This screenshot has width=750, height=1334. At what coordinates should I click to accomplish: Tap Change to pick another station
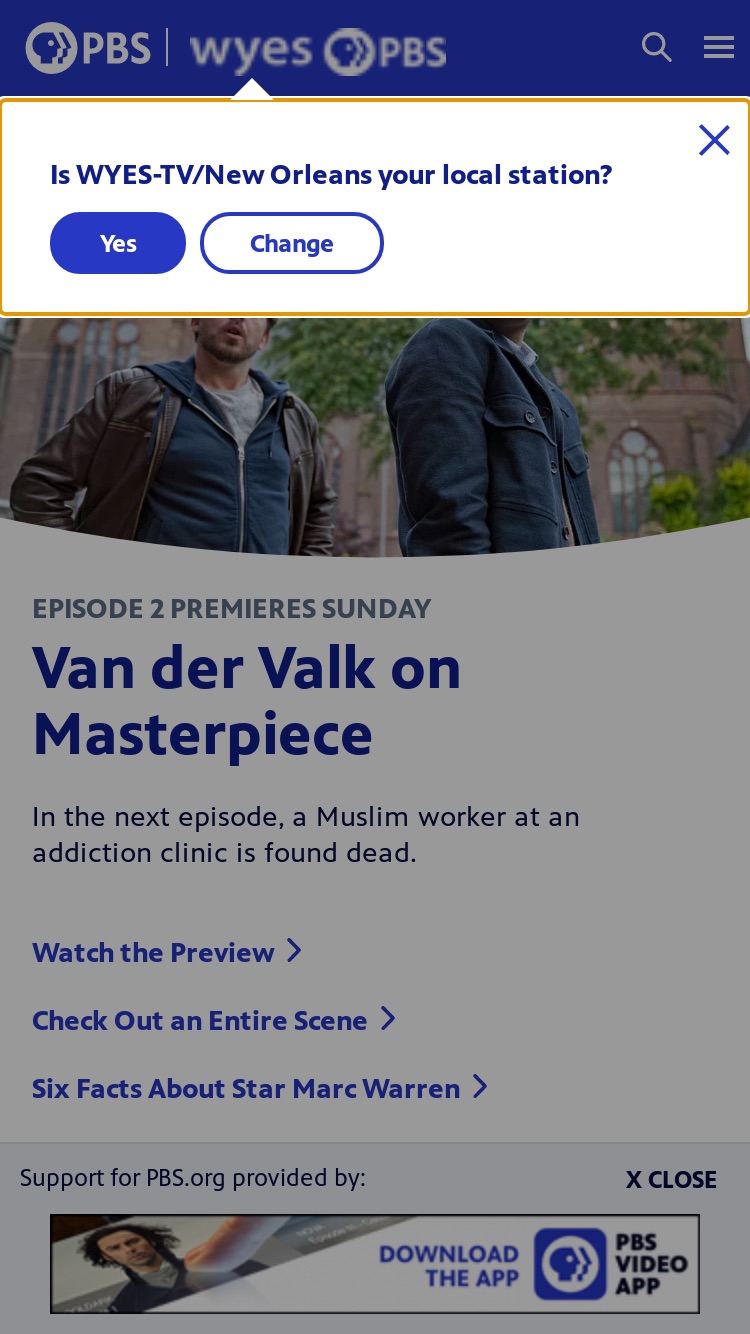pos(292,243)
